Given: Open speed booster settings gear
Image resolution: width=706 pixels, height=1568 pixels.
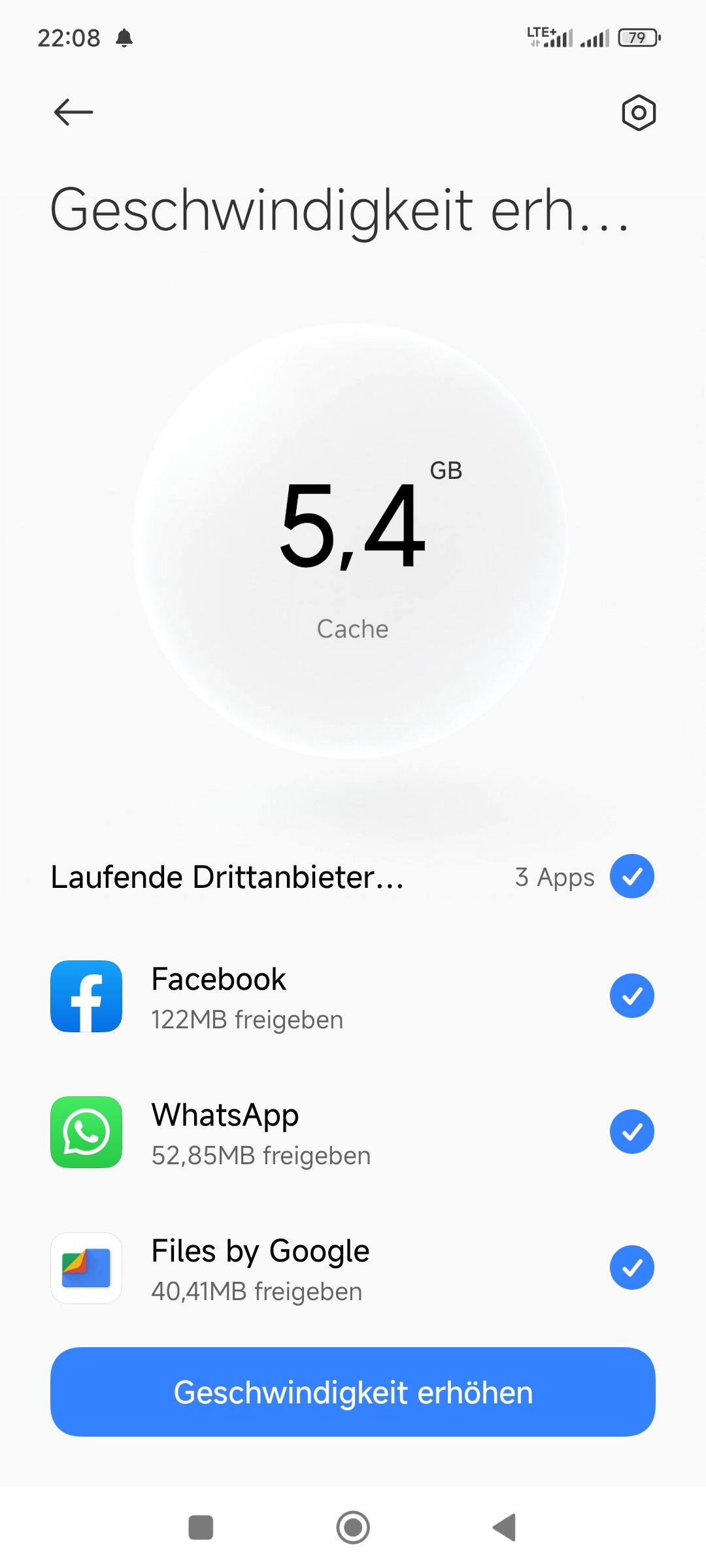Looking at the screenshot, I should (x=638, y=113).
